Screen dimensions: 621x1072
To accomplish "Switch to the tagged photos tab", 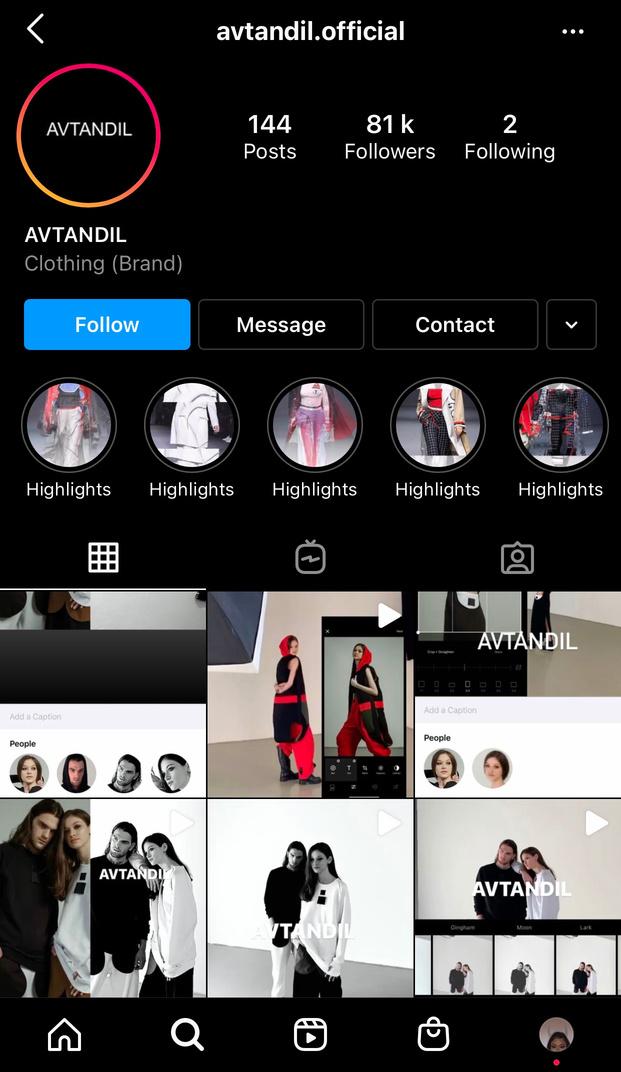I will (517, 557).
